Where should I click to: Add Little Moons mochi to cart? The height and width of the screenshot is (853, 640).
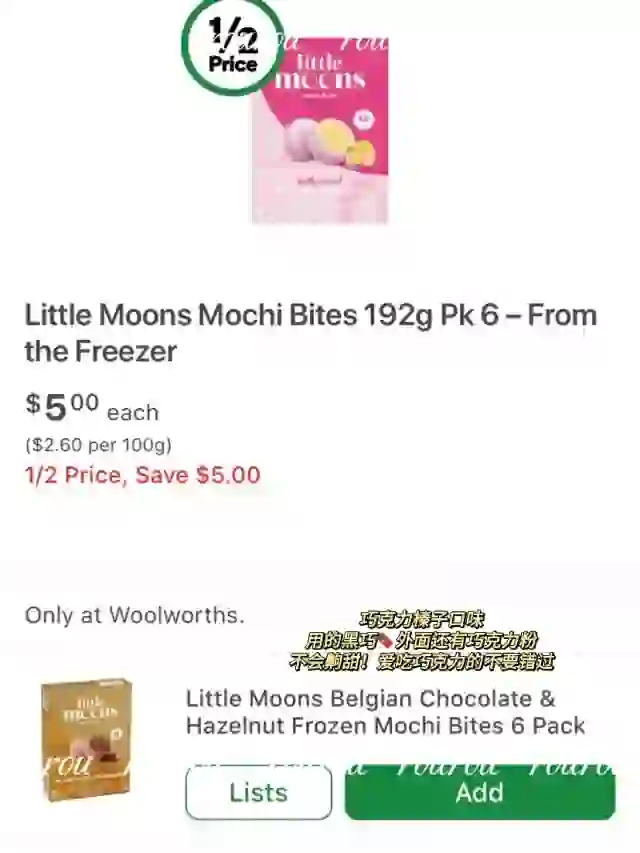[479, 793]
